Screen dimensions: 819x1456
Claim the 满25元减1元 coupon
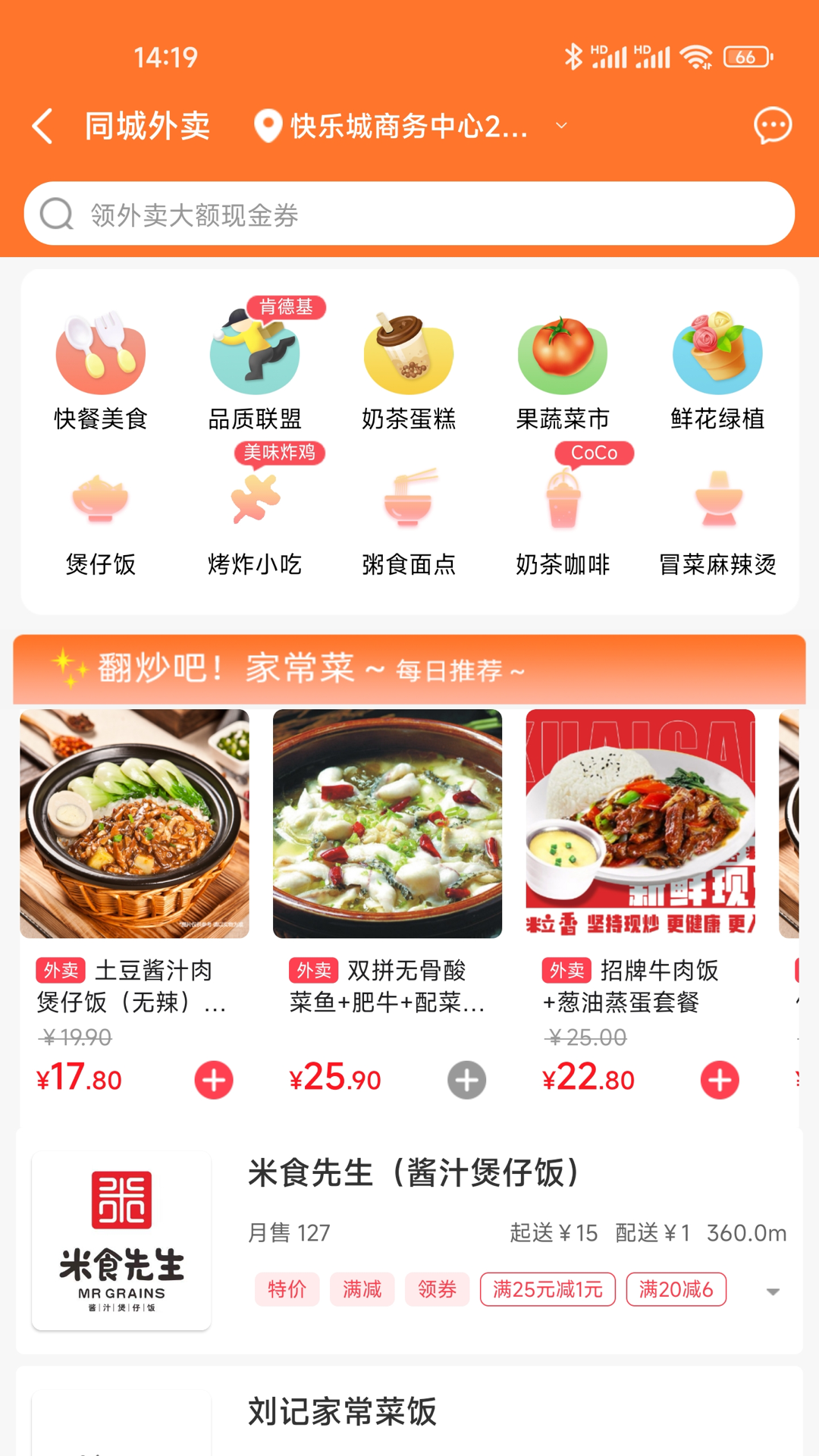(548, 1289)
